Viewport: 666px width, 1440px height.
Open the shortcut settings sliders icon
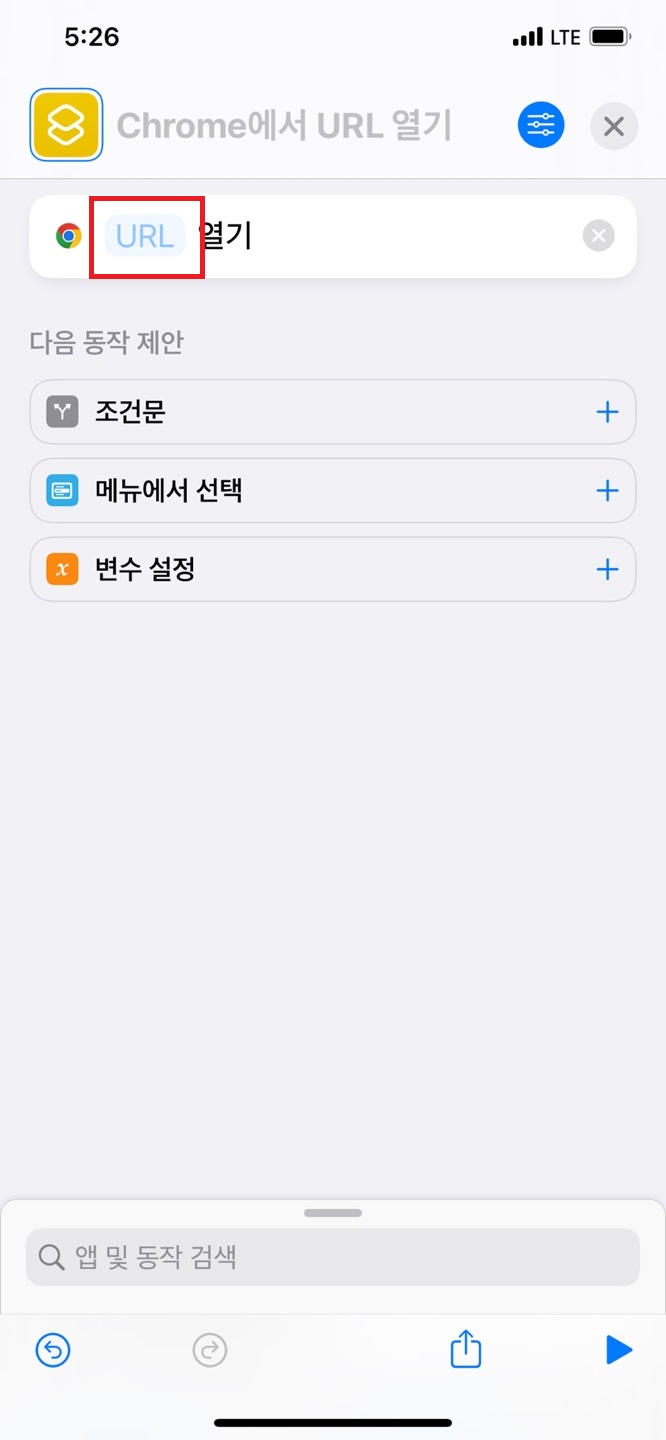[541, 126]
